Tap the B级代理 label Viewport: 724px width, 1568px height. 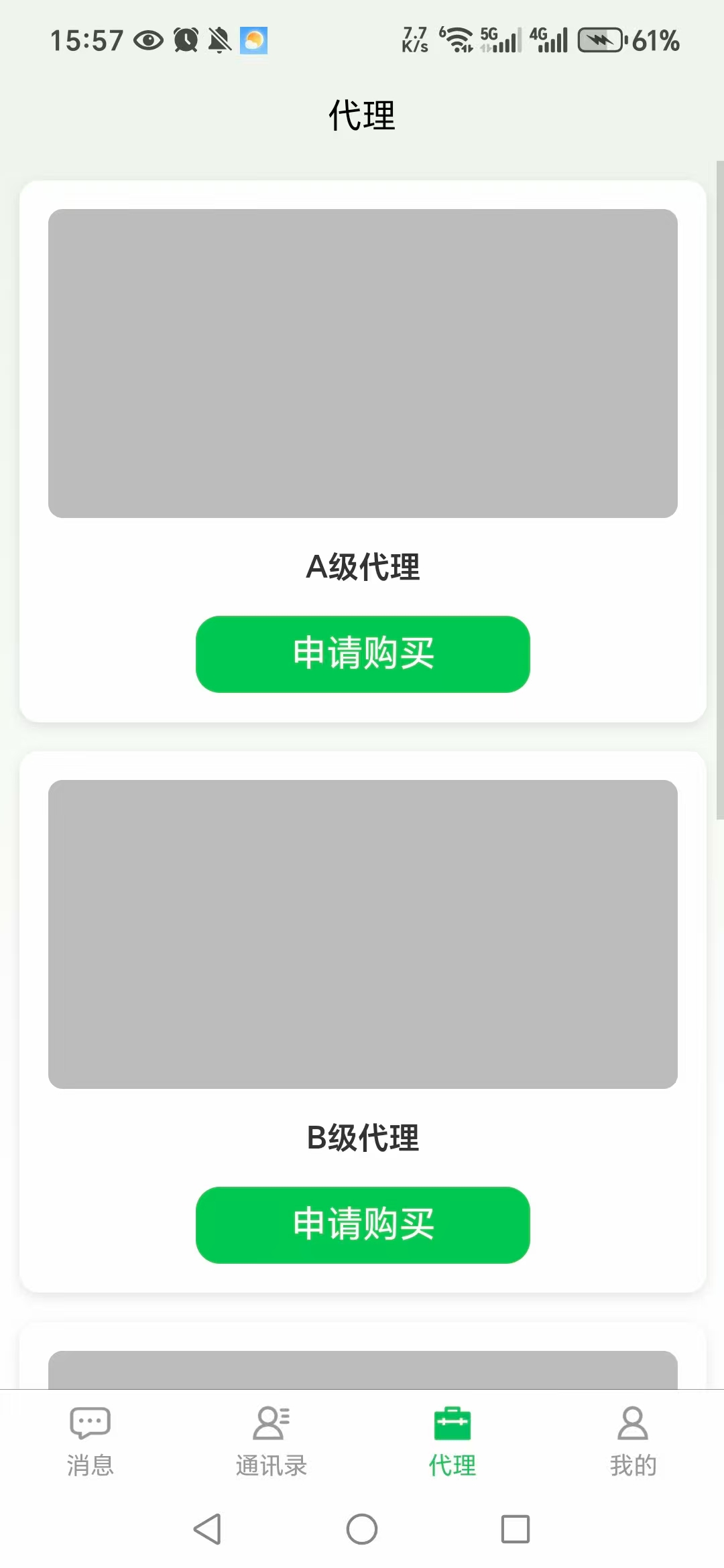[362, 1136]
